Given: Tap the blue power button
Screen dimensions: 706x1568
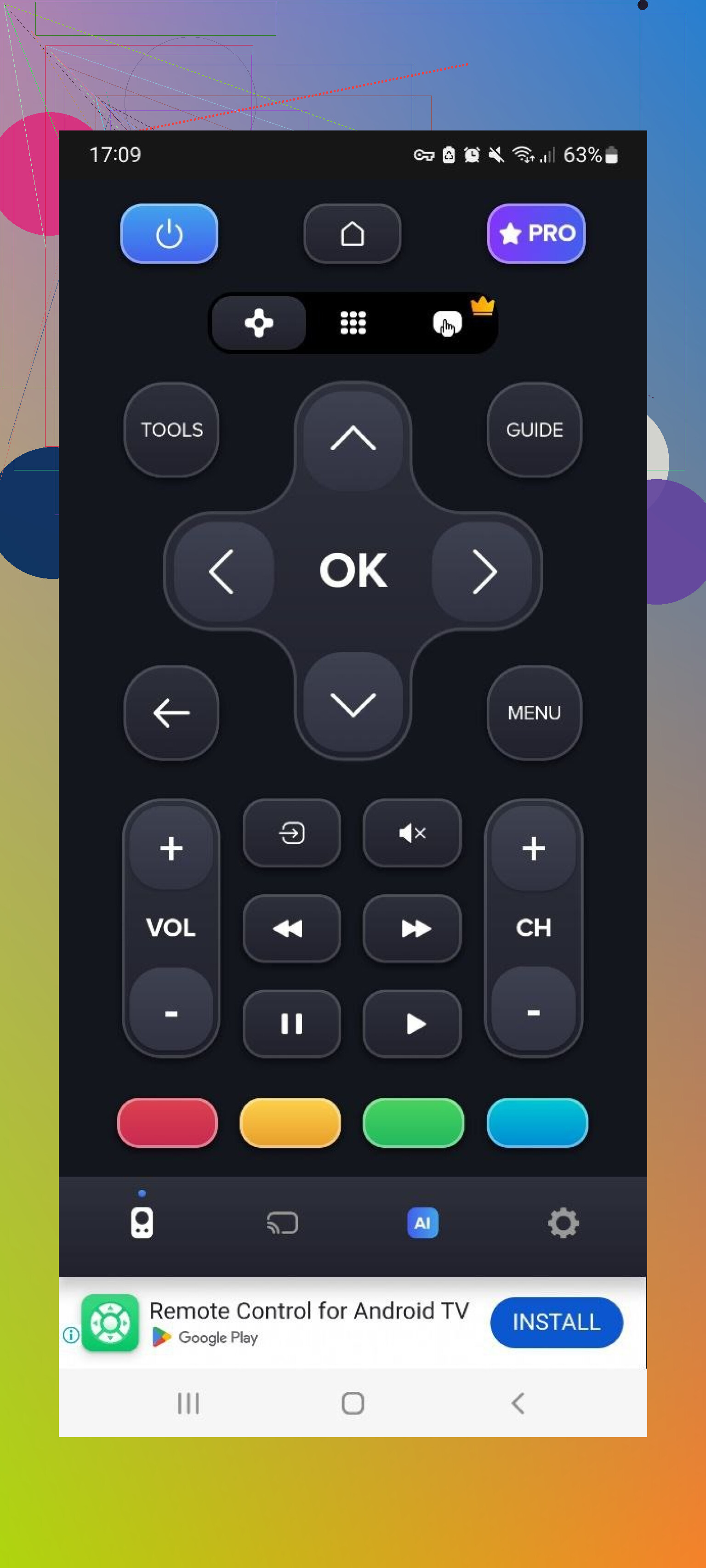Looking at the screenshot, I should [169, 234].
